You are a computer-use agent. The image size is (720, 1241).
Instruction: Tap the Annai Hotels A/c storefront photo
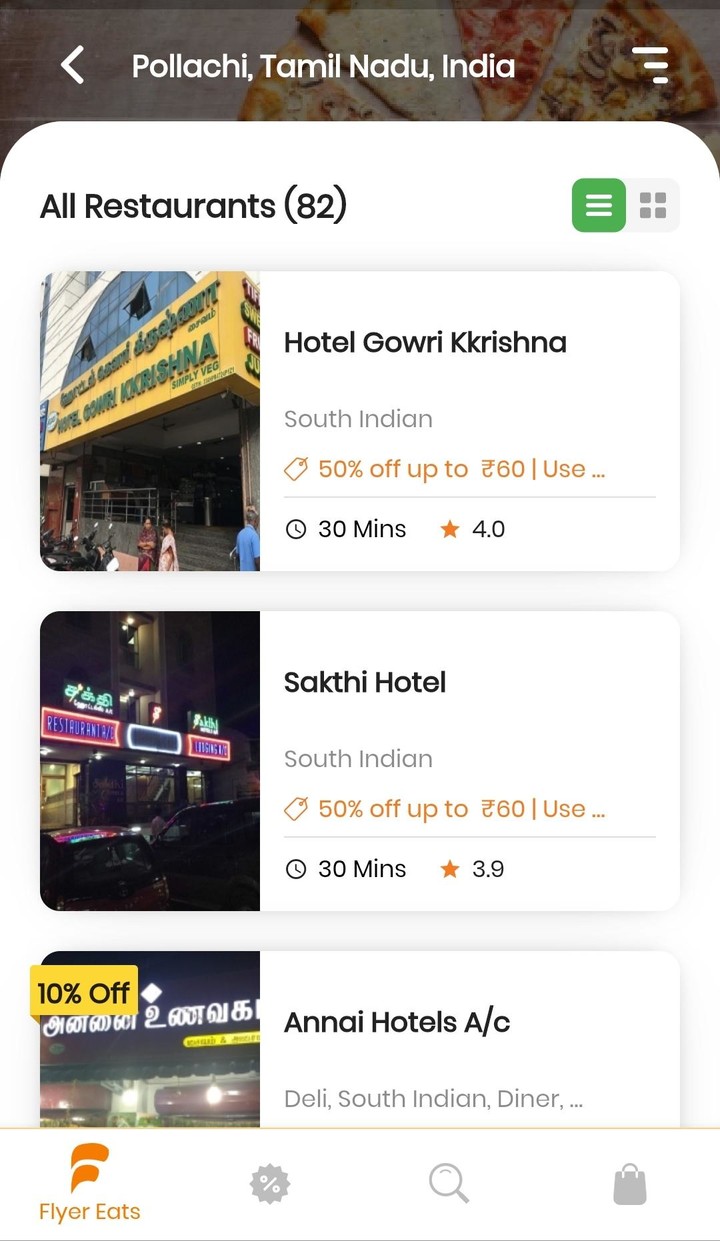(150, 1040)
